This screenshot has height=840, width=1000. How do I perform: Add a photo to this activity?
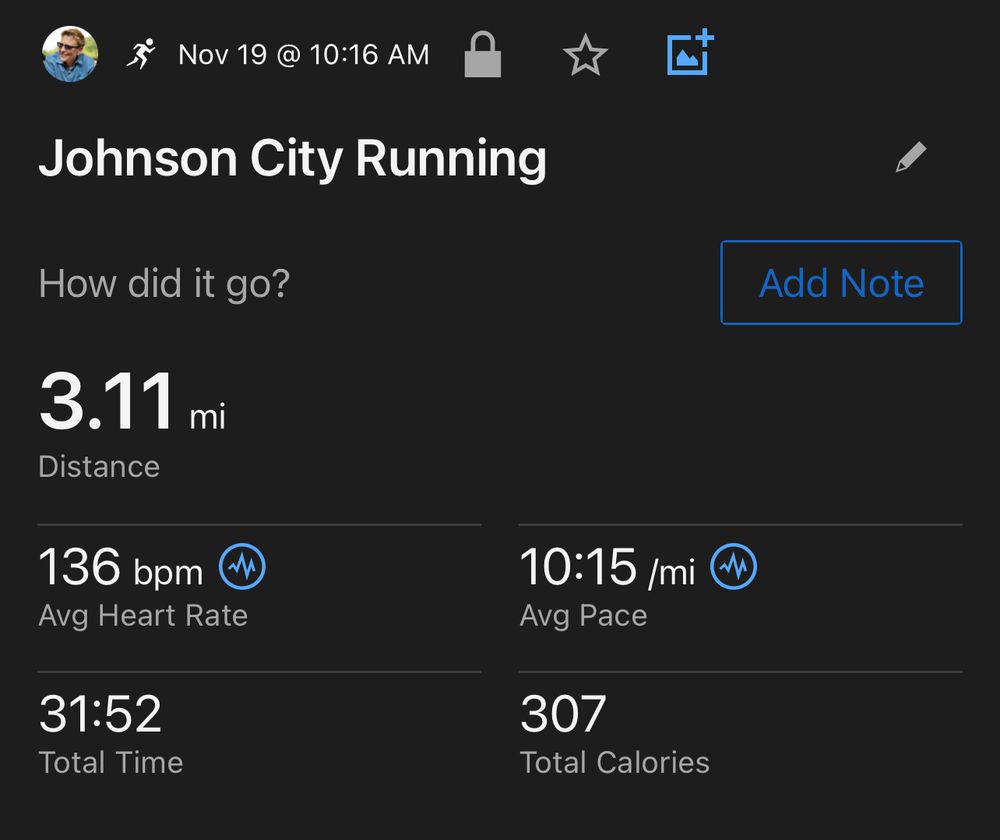click(x=690, y=53)
